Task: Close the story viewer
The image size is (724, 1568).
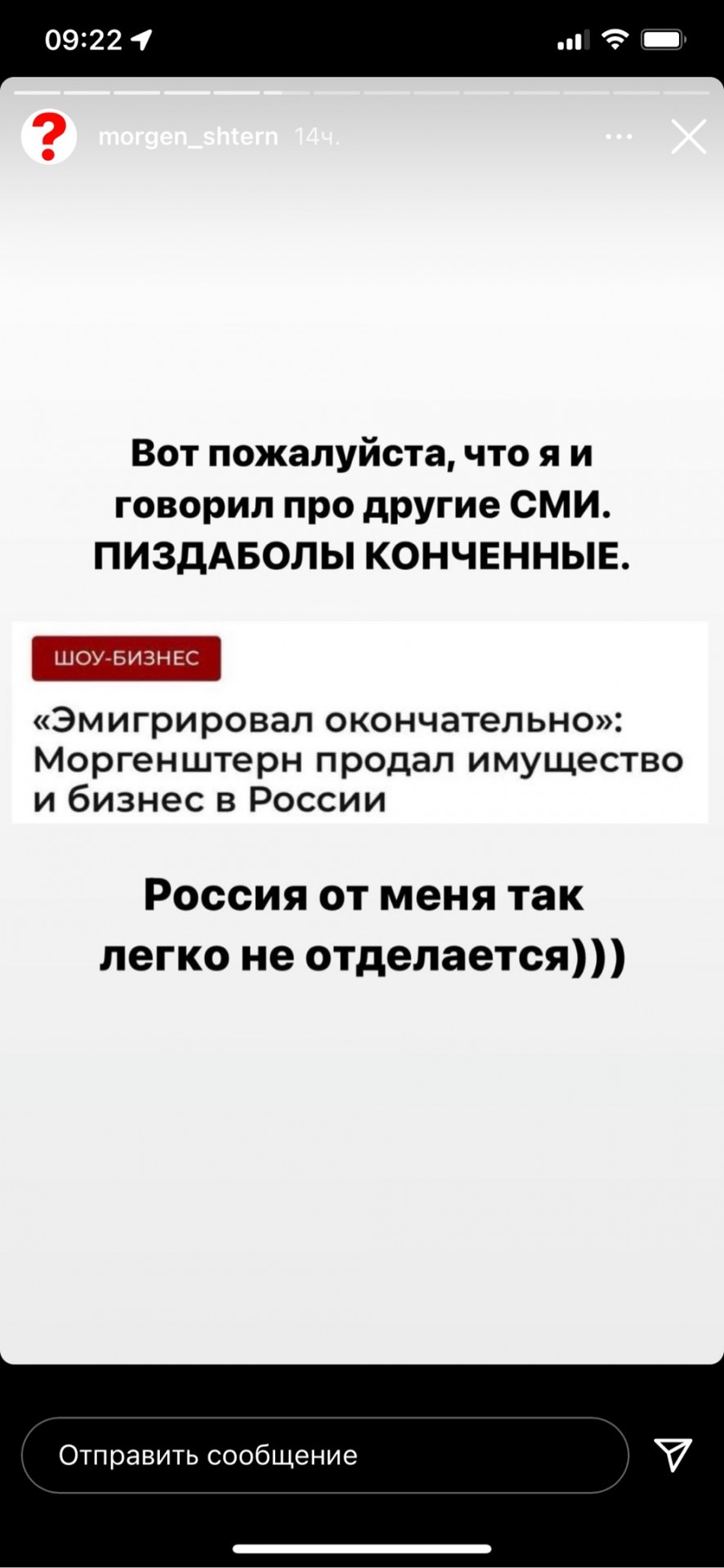Action: coord(689,137)
